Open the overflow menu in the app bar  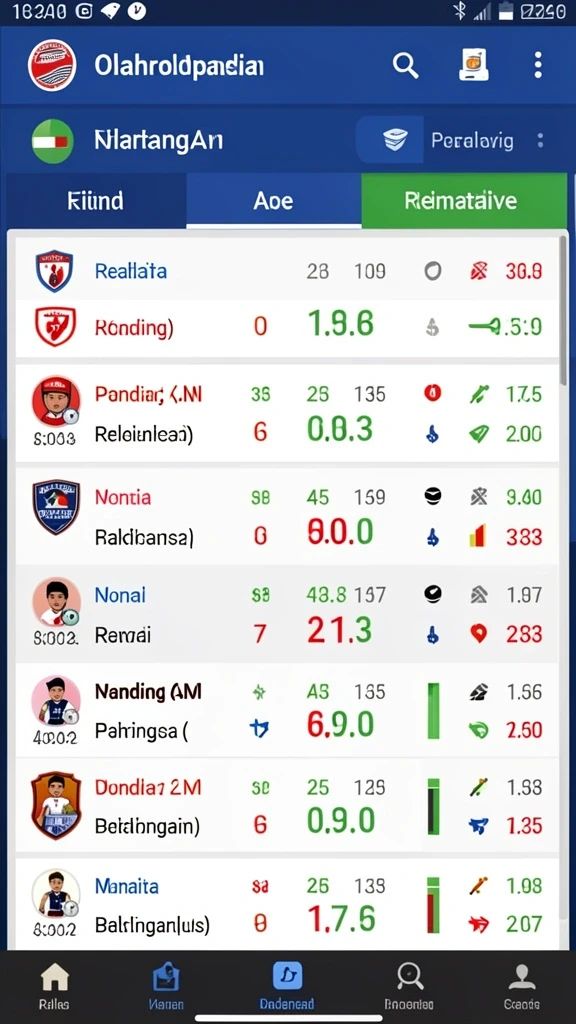pos(537,65)
